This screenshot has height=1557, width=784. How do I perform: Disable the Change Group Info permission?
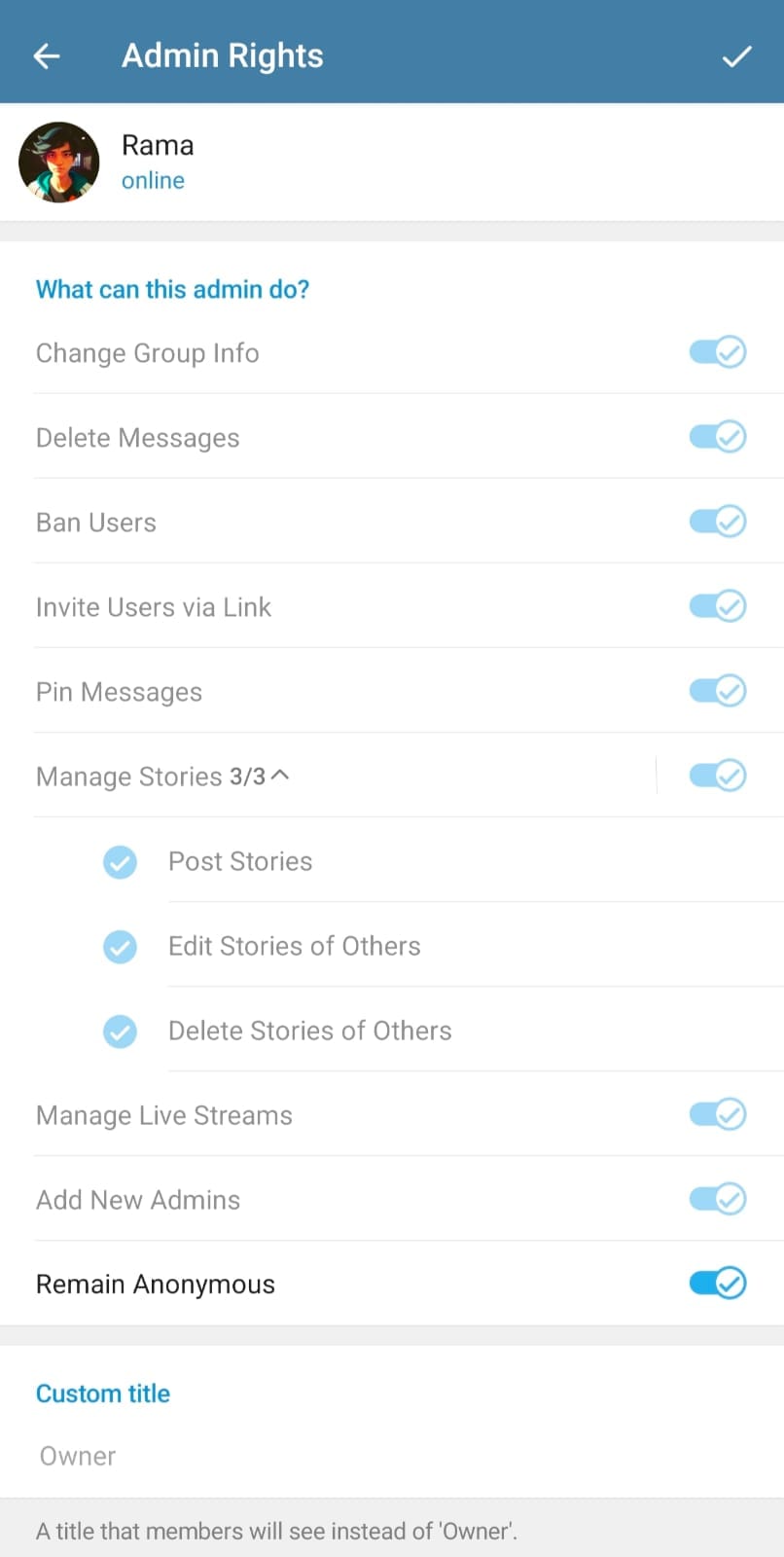(x=717, y=352)
